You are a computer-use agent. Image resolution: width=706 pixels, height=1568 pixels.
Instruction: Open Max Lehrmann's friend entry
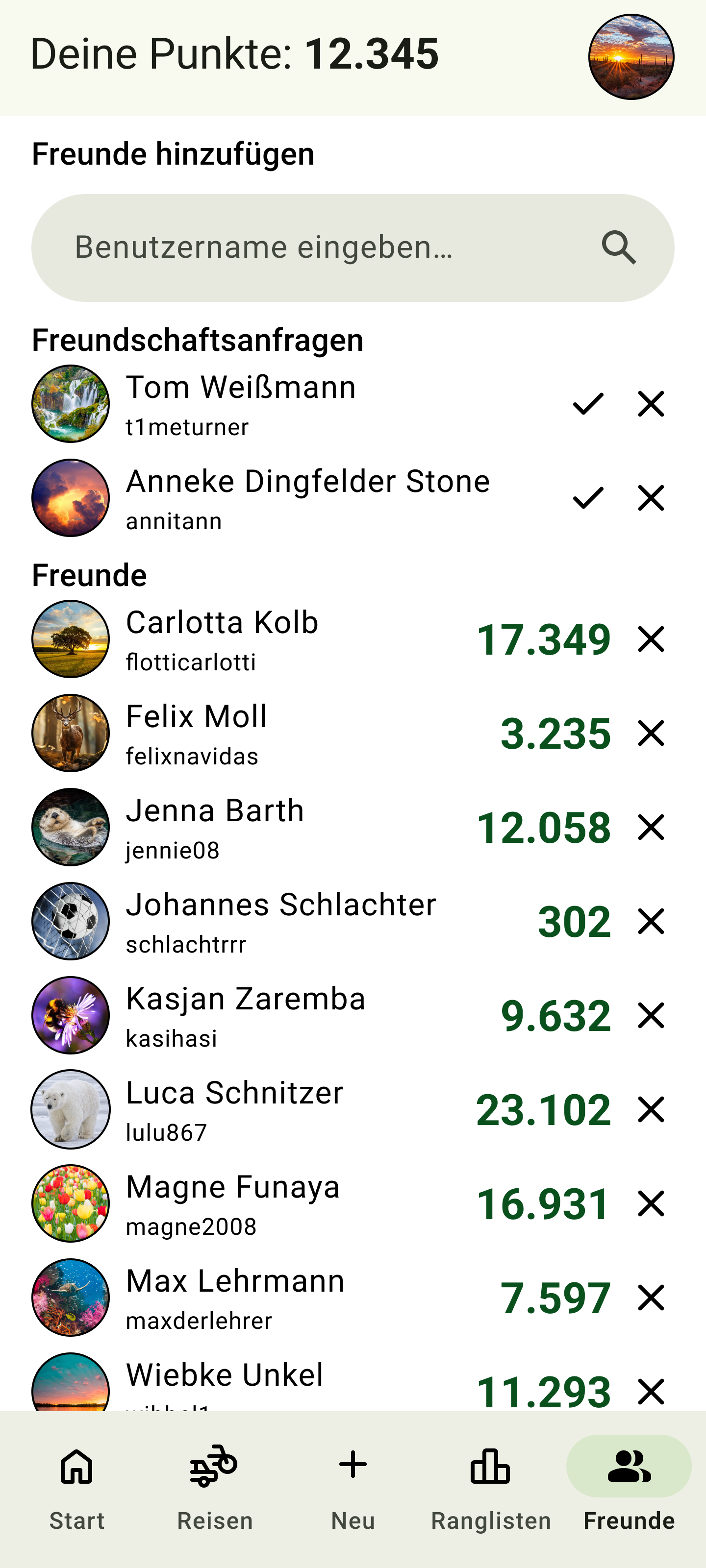point(236,1297)
